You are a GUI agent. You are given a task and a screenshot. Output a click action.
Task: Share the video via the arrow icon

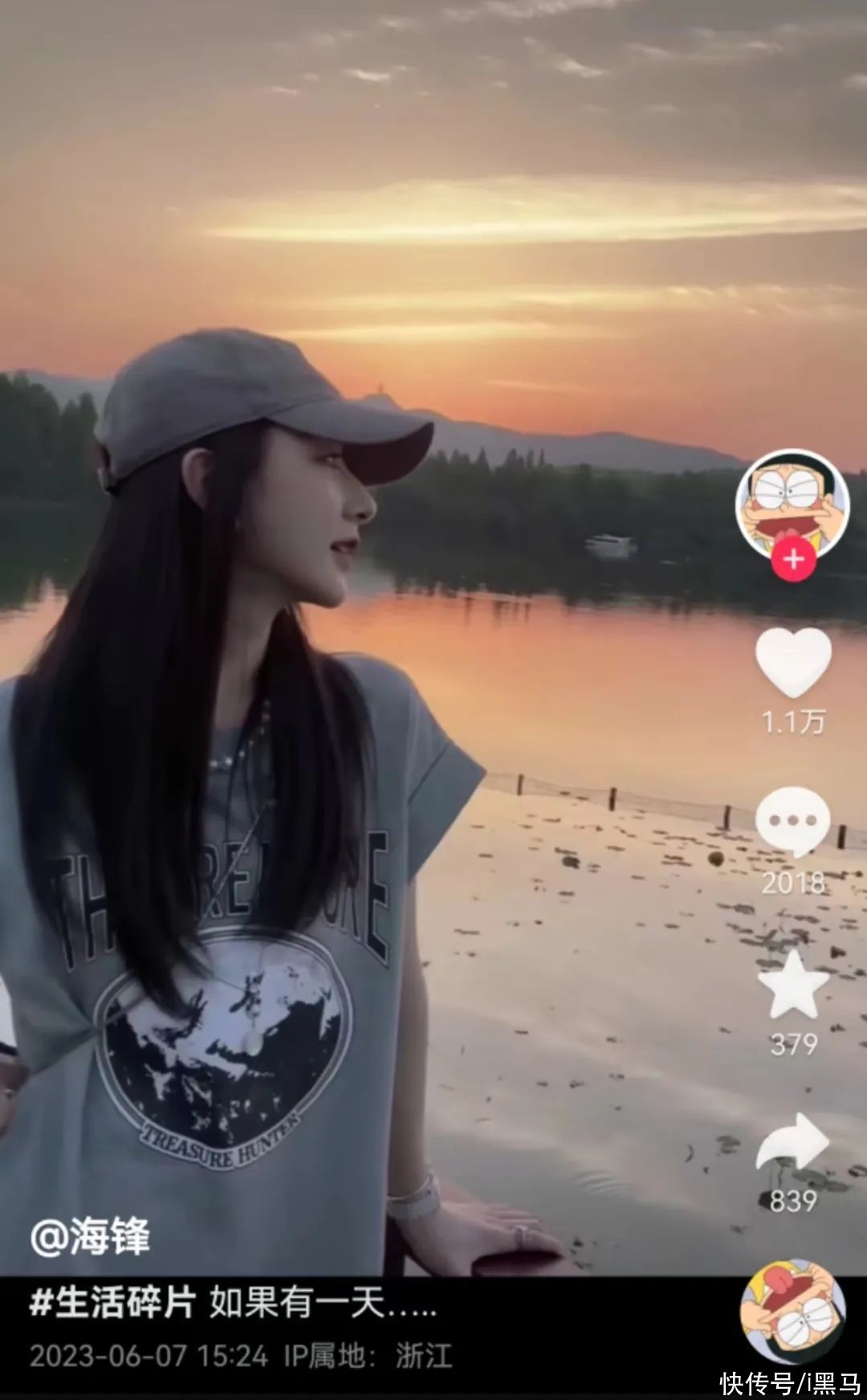(793, 1142)
